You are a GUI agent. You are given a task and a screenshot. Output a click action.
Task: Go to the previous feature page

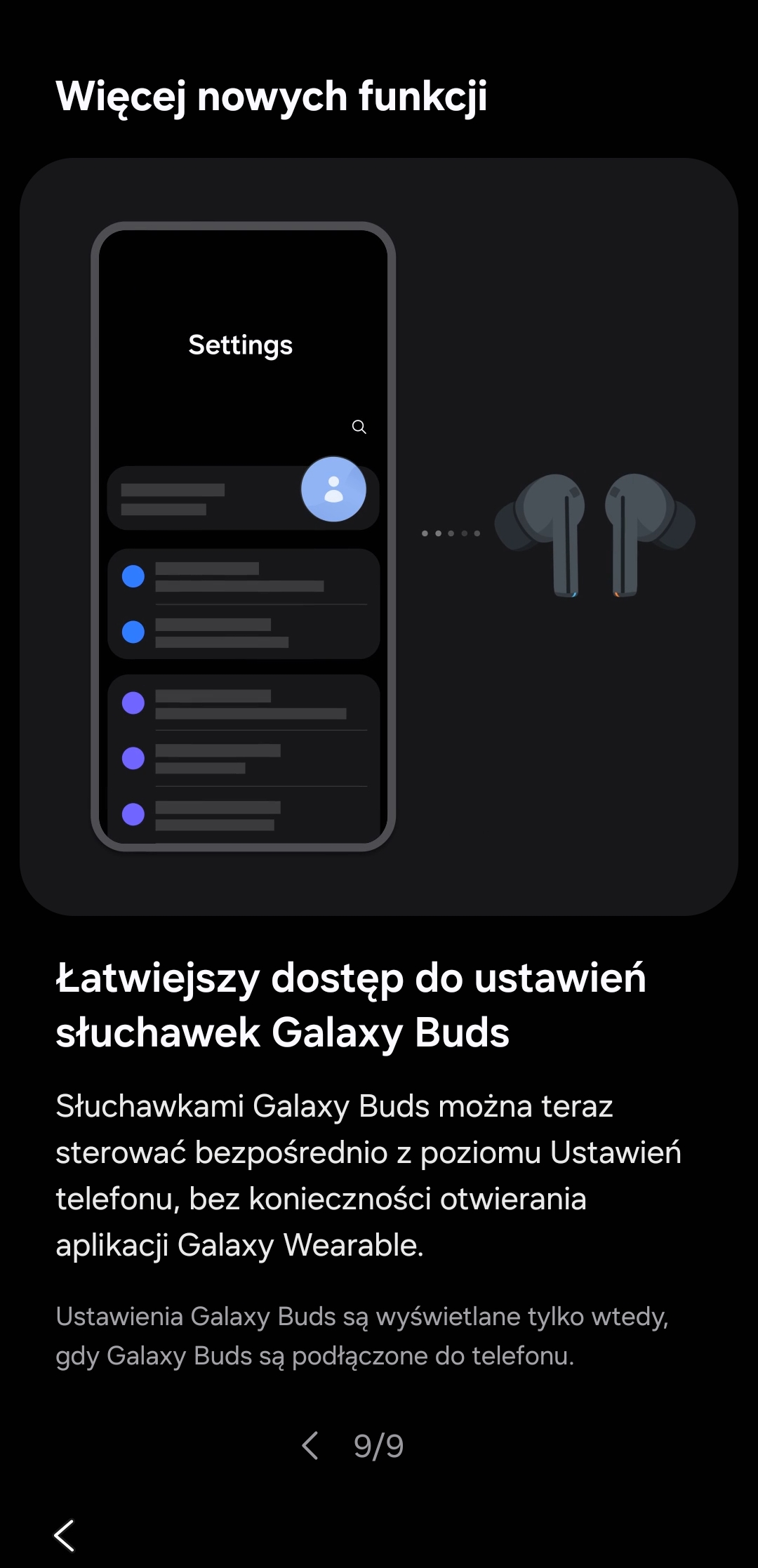310,1445
